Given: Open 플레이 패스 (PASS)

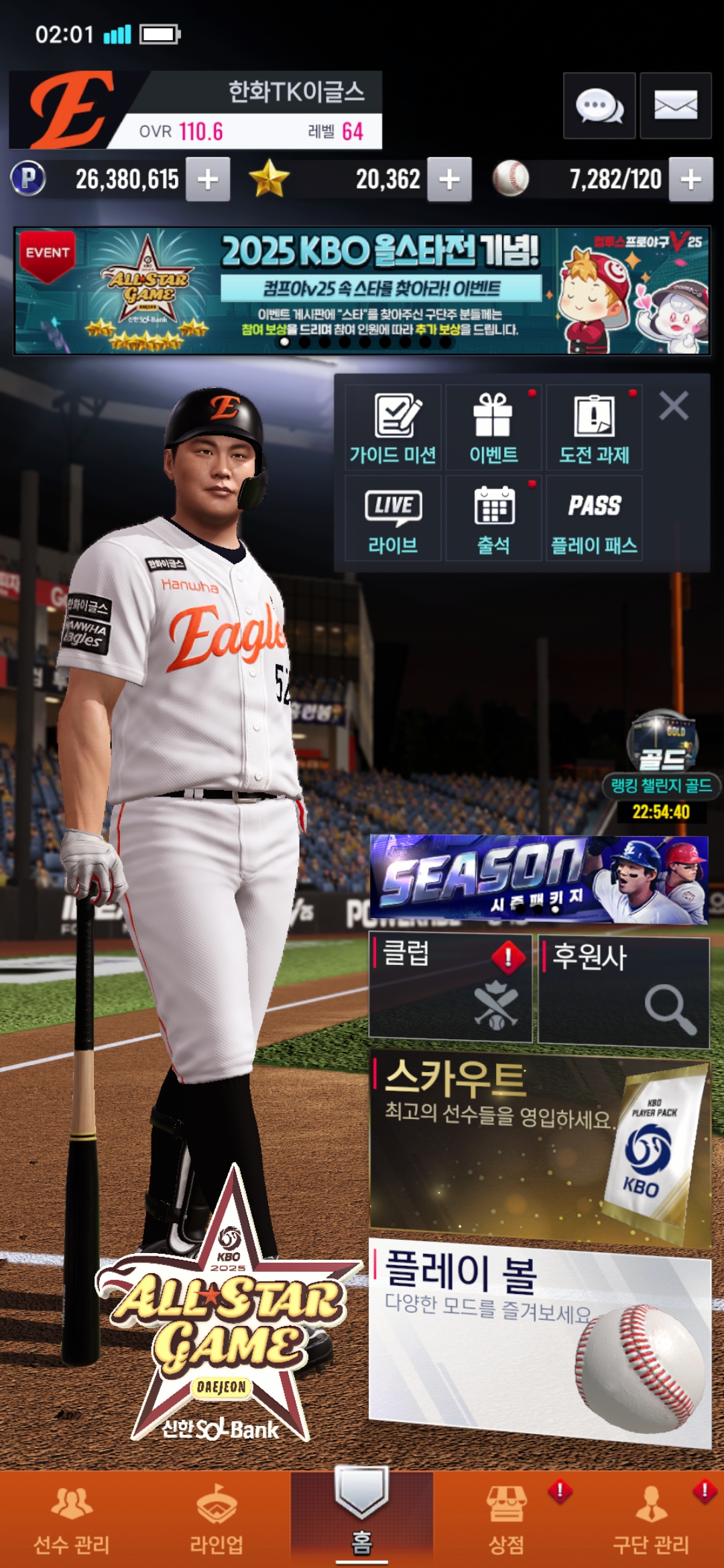Looking at the screenshot, I should tap(594, 518).
